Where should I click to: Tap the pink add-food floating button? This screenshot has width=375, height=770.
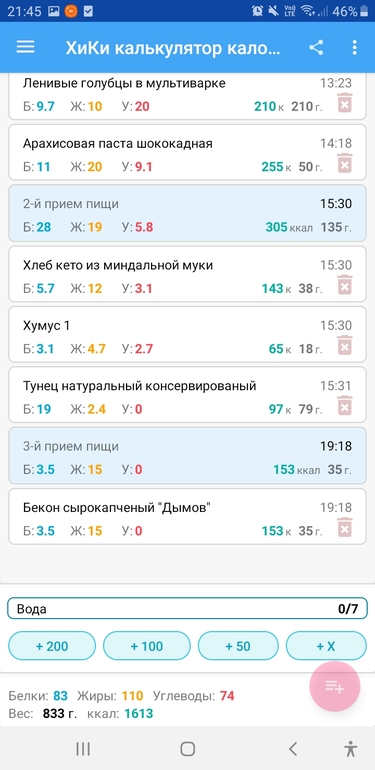(x=335, y=687)
